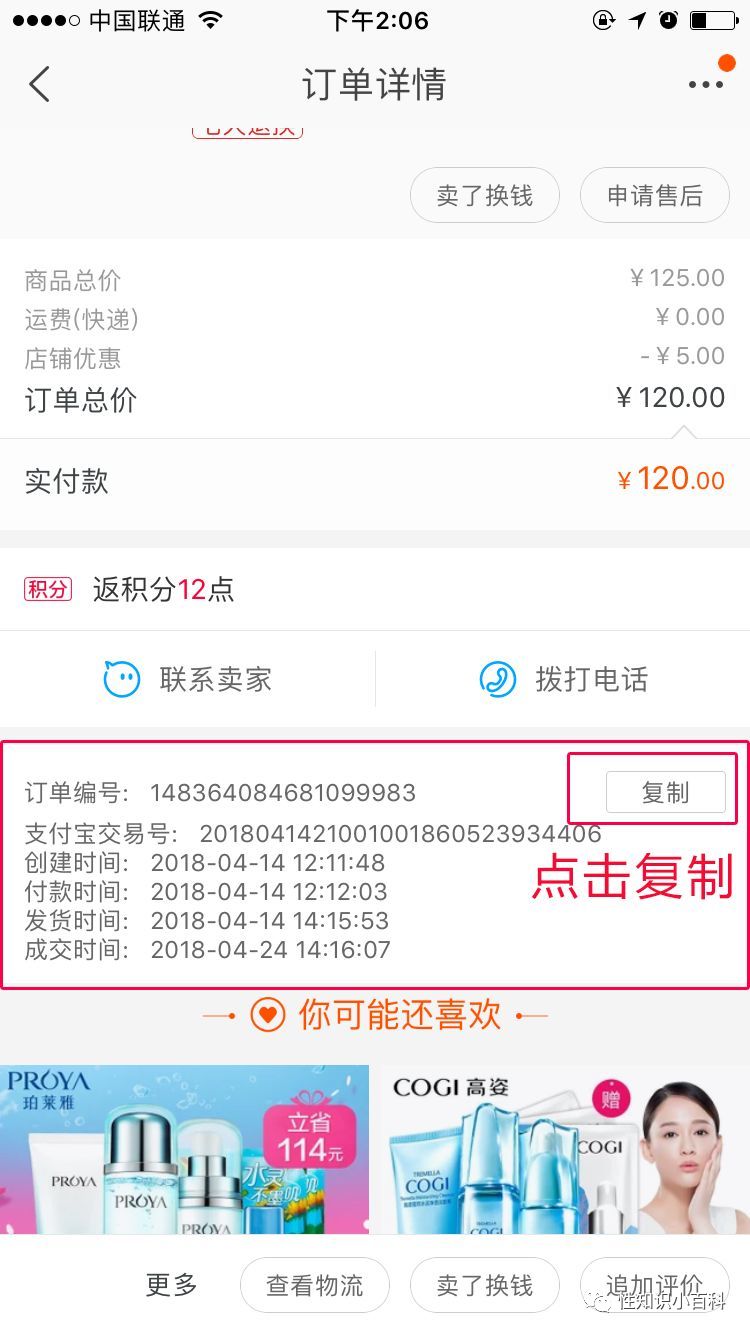Screen dimensions: 750x1334
Task: Tap 申请售后 to request after-sales service
Action: pyautogui.click(x=655, y=195)
